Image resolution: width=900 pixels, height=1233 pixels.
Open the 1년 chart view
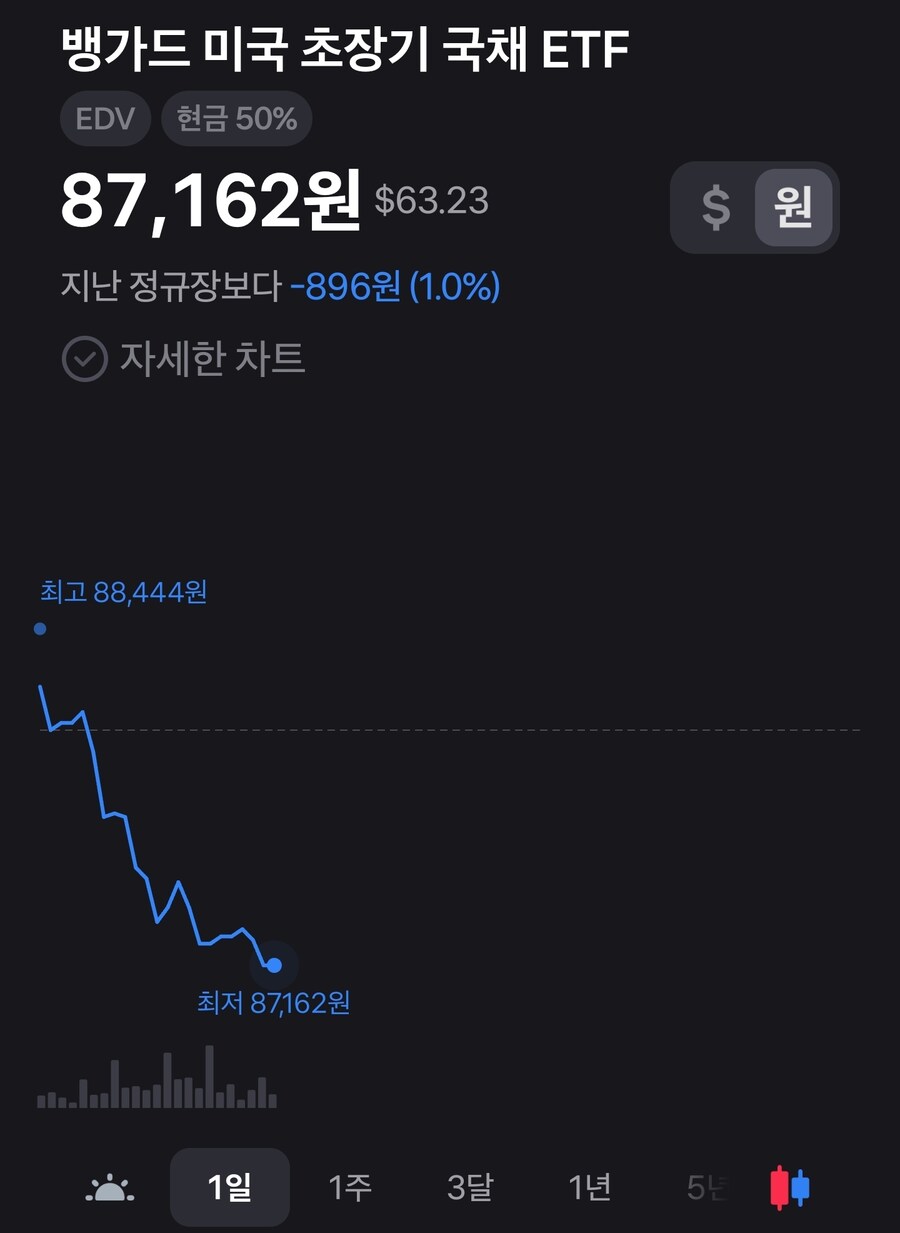tap(590, 1186)
